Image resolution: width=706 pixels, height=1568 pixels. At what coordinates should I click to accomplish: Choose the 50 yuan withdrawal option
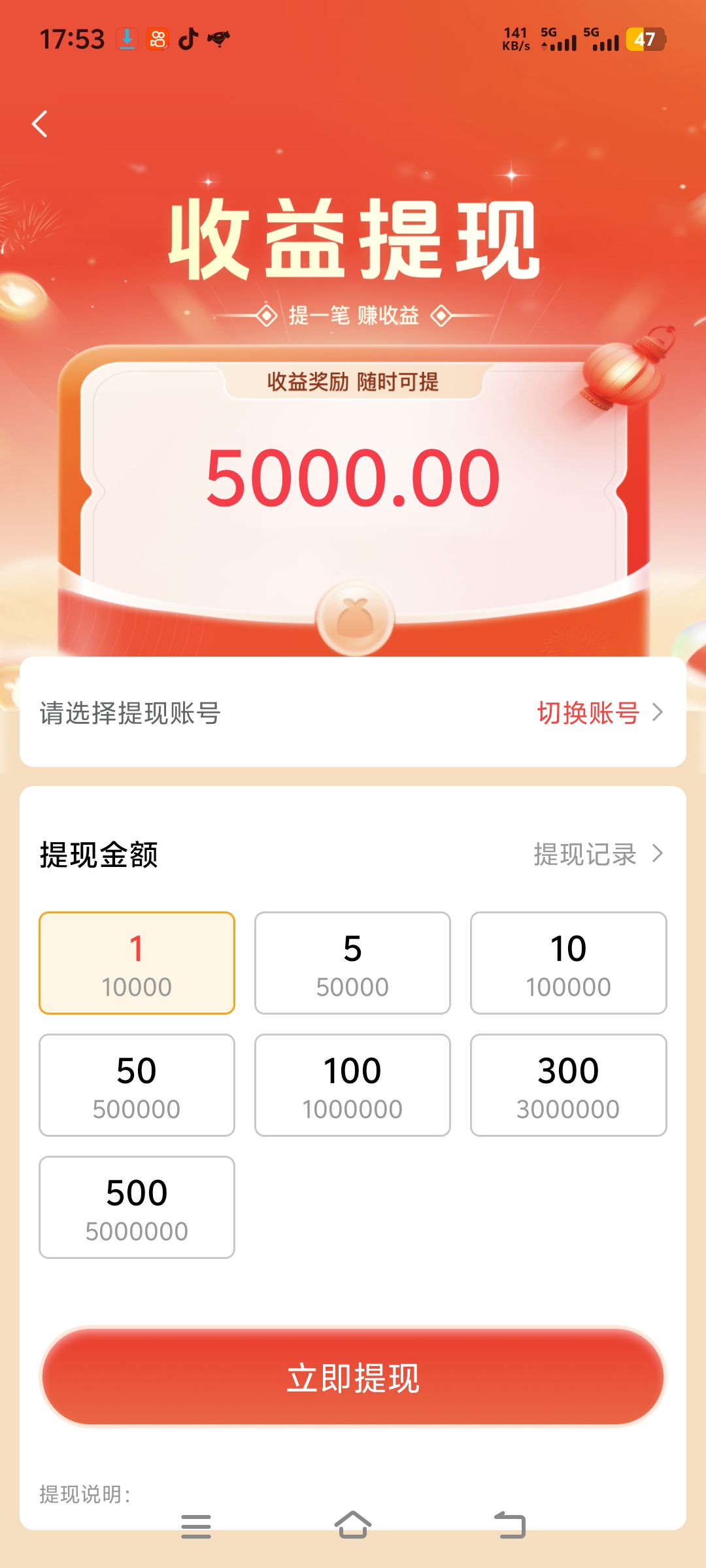coord(137,1085)
